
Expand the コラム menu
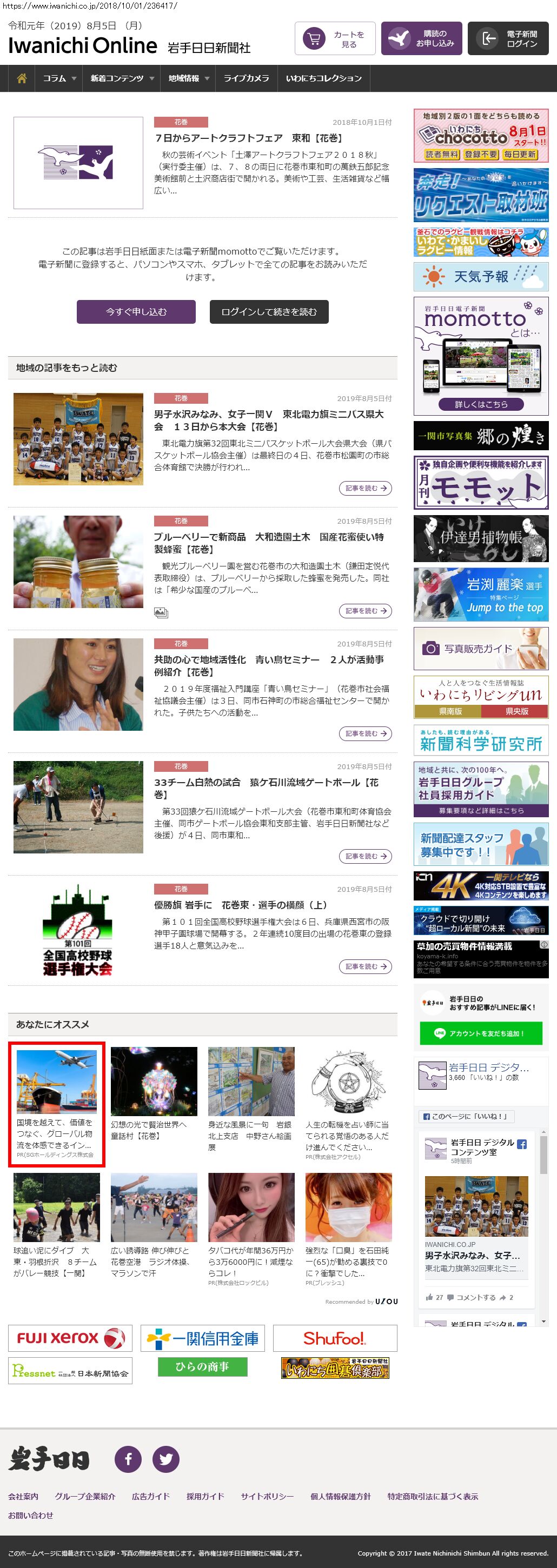[x=59, y=78]
